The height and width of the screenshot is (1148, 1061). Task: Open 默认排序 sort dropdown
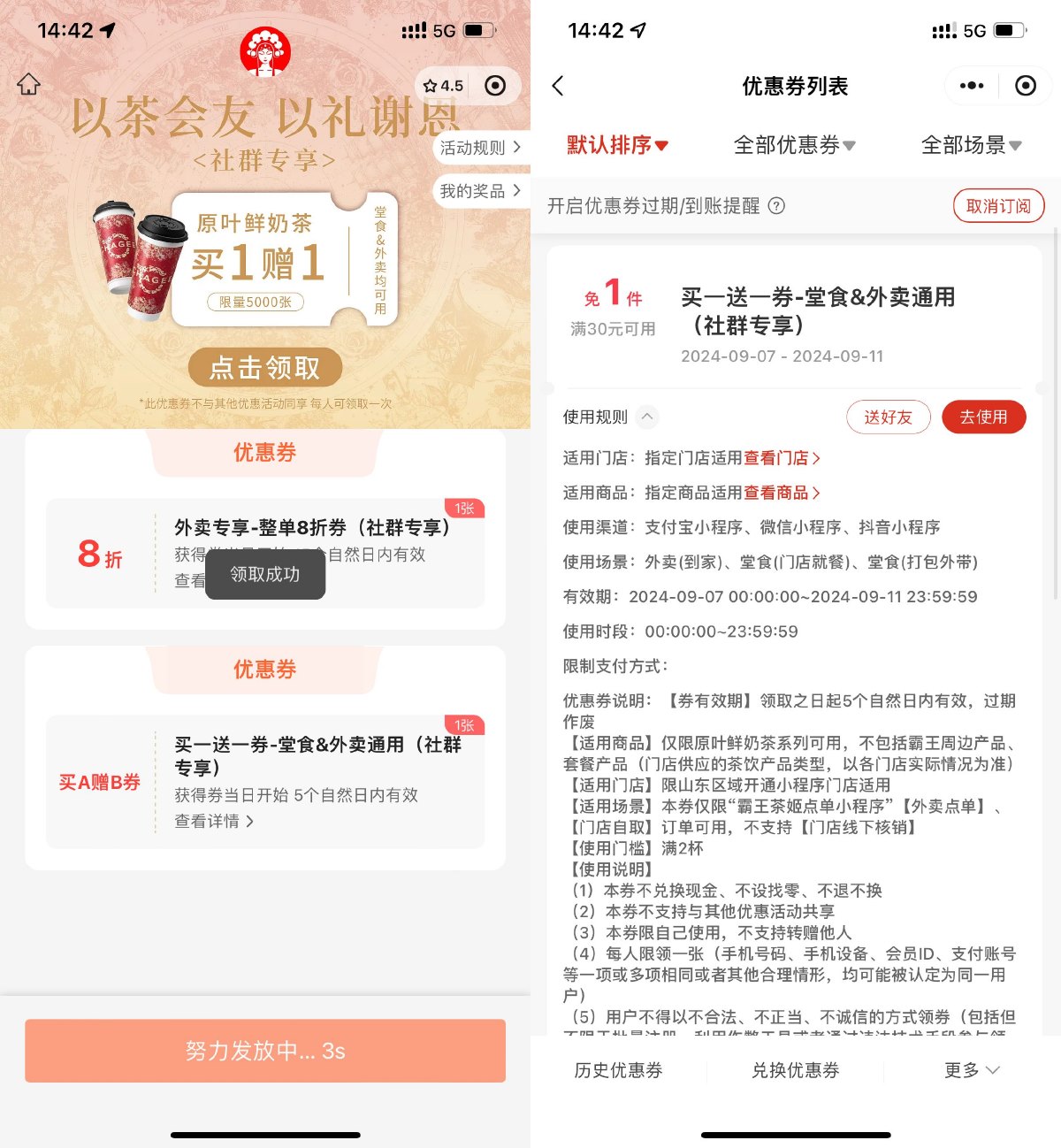617,145
